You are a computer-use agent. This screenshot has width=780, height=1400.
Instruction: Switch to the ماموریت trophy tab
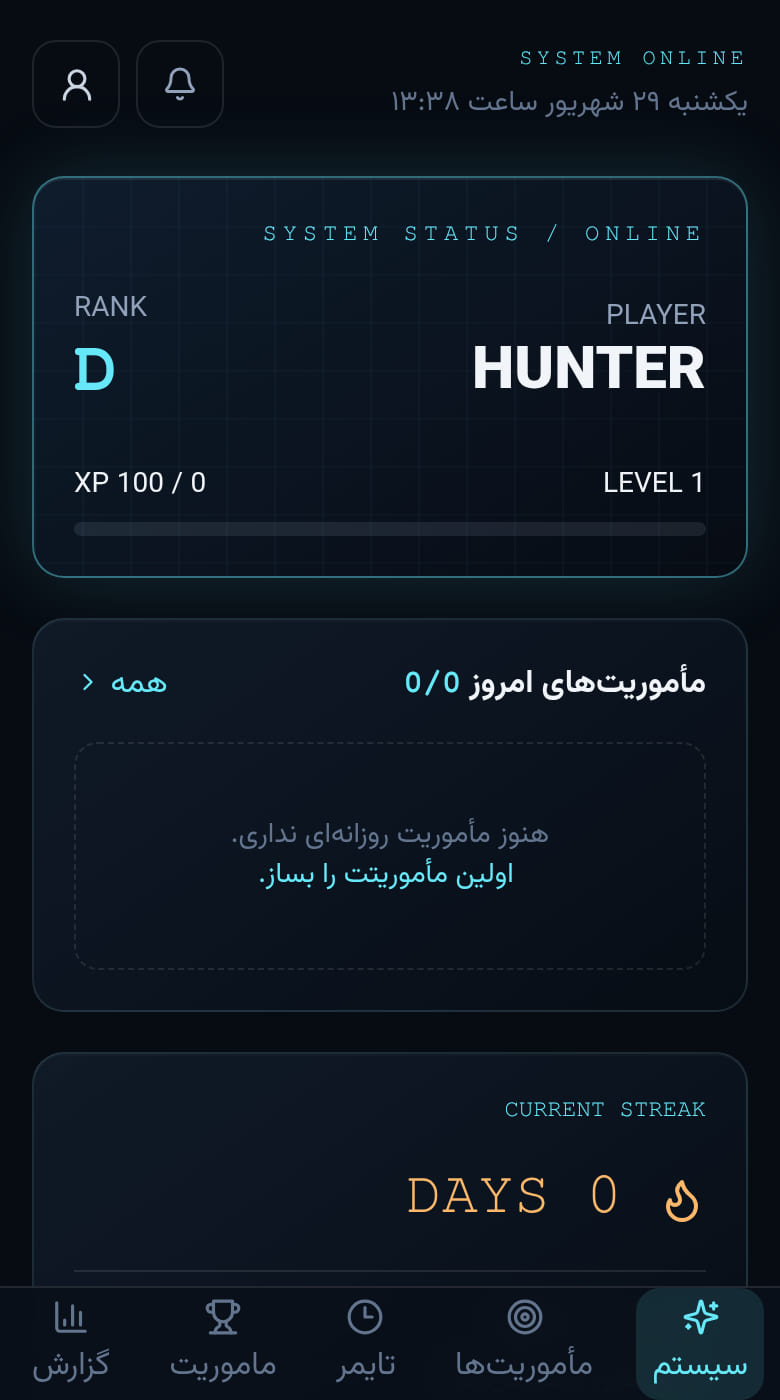coord(222,1341)
